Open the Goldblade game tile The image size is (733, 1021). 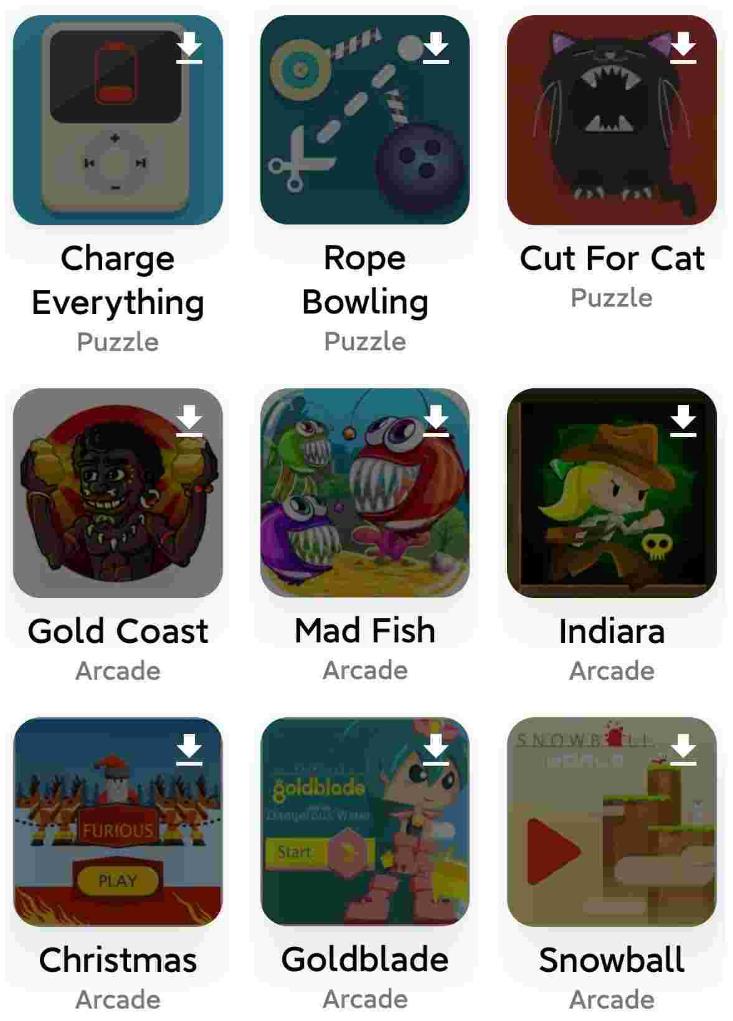(365, 822)
